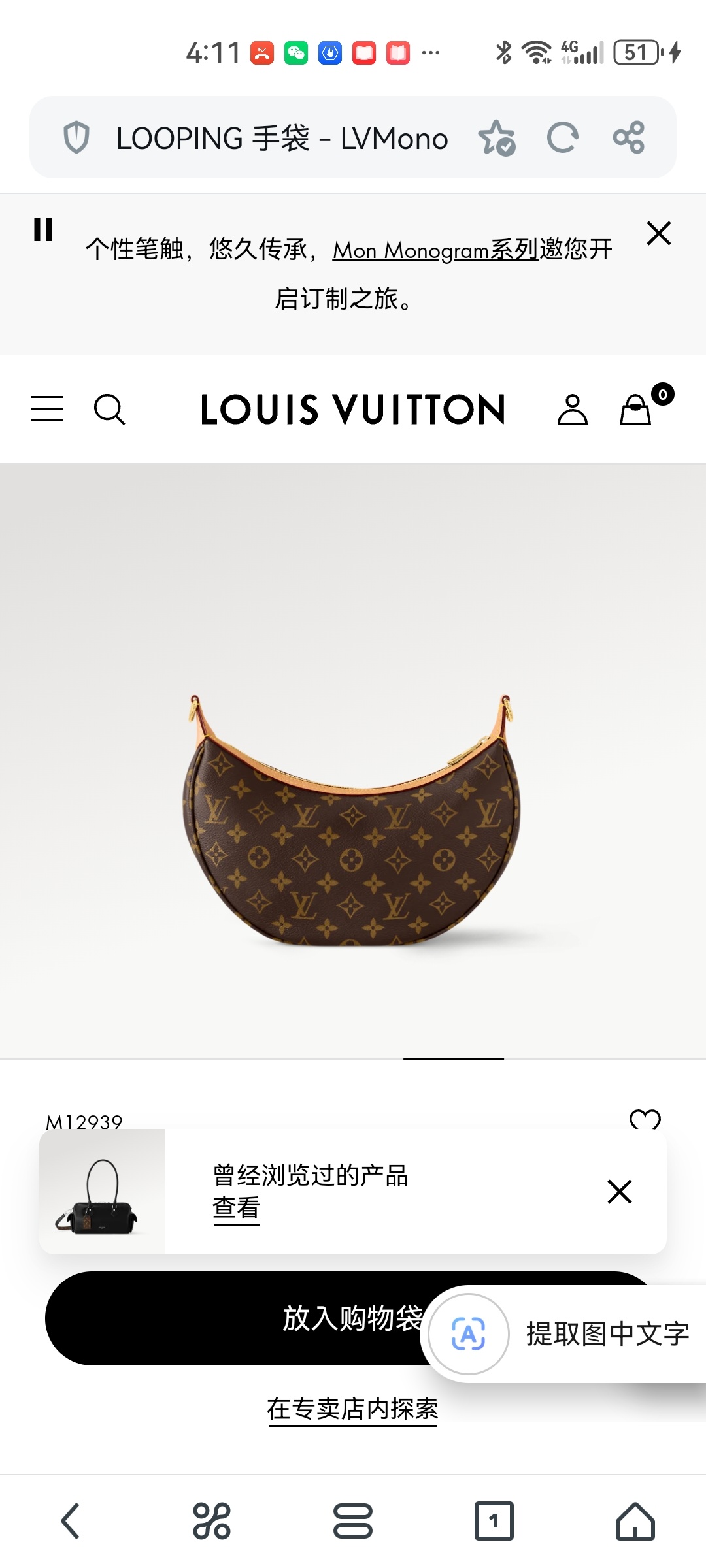Open 在专卖店内探索 link

tap(352, 1409)
